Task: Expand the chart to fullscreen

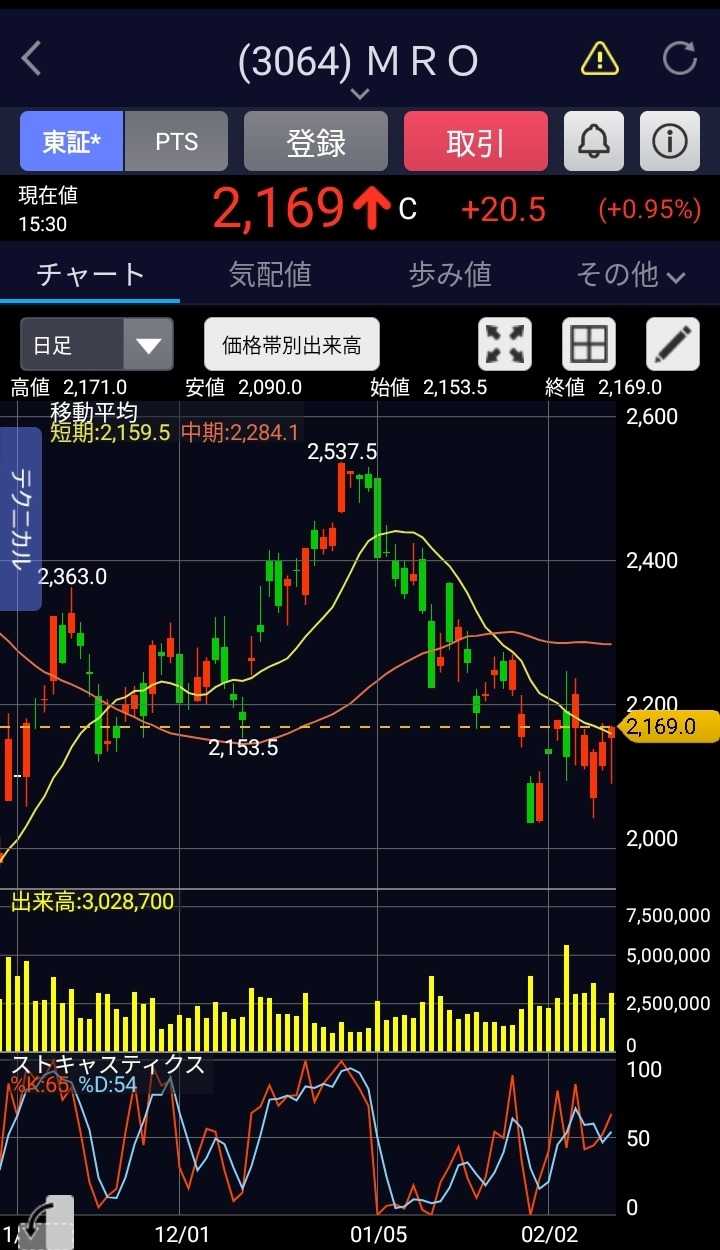Action: click(x=505, y=345)
